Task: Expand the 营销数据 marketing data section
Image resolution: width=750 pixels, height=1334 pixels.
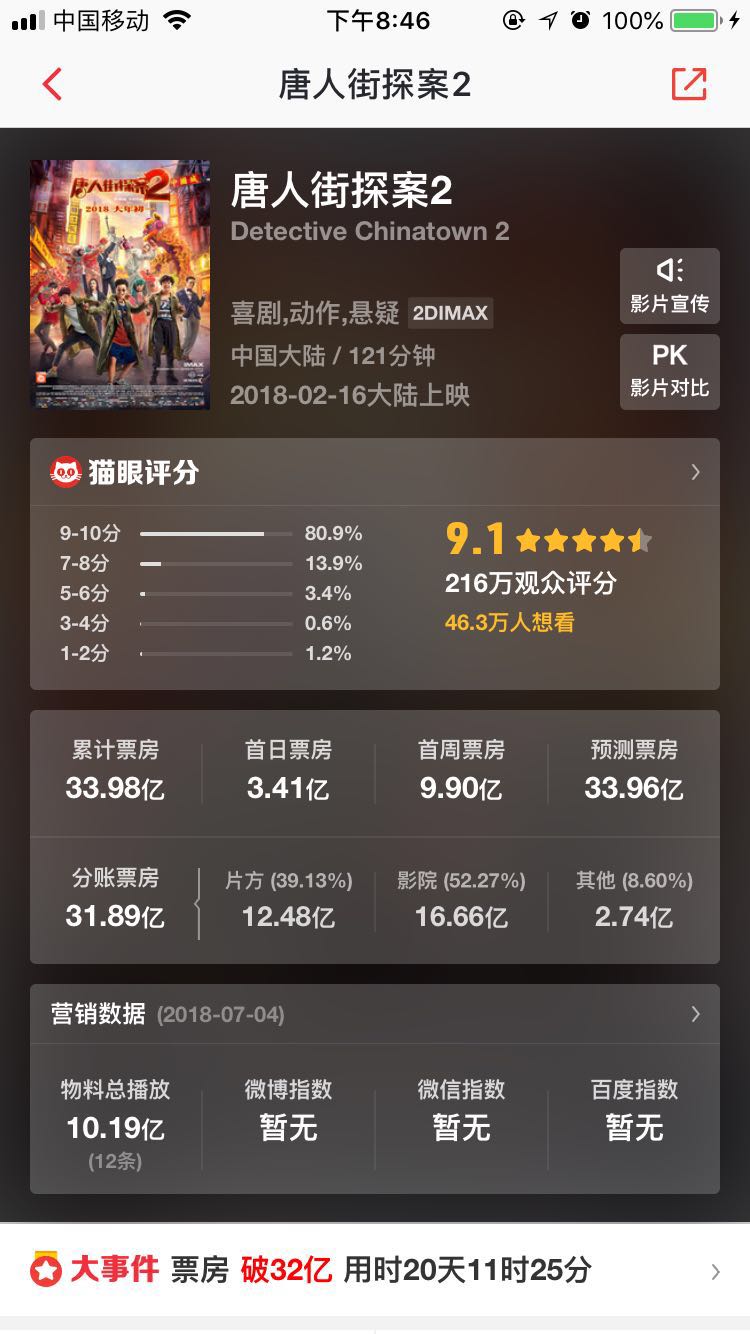Action: click(374, 1014)
